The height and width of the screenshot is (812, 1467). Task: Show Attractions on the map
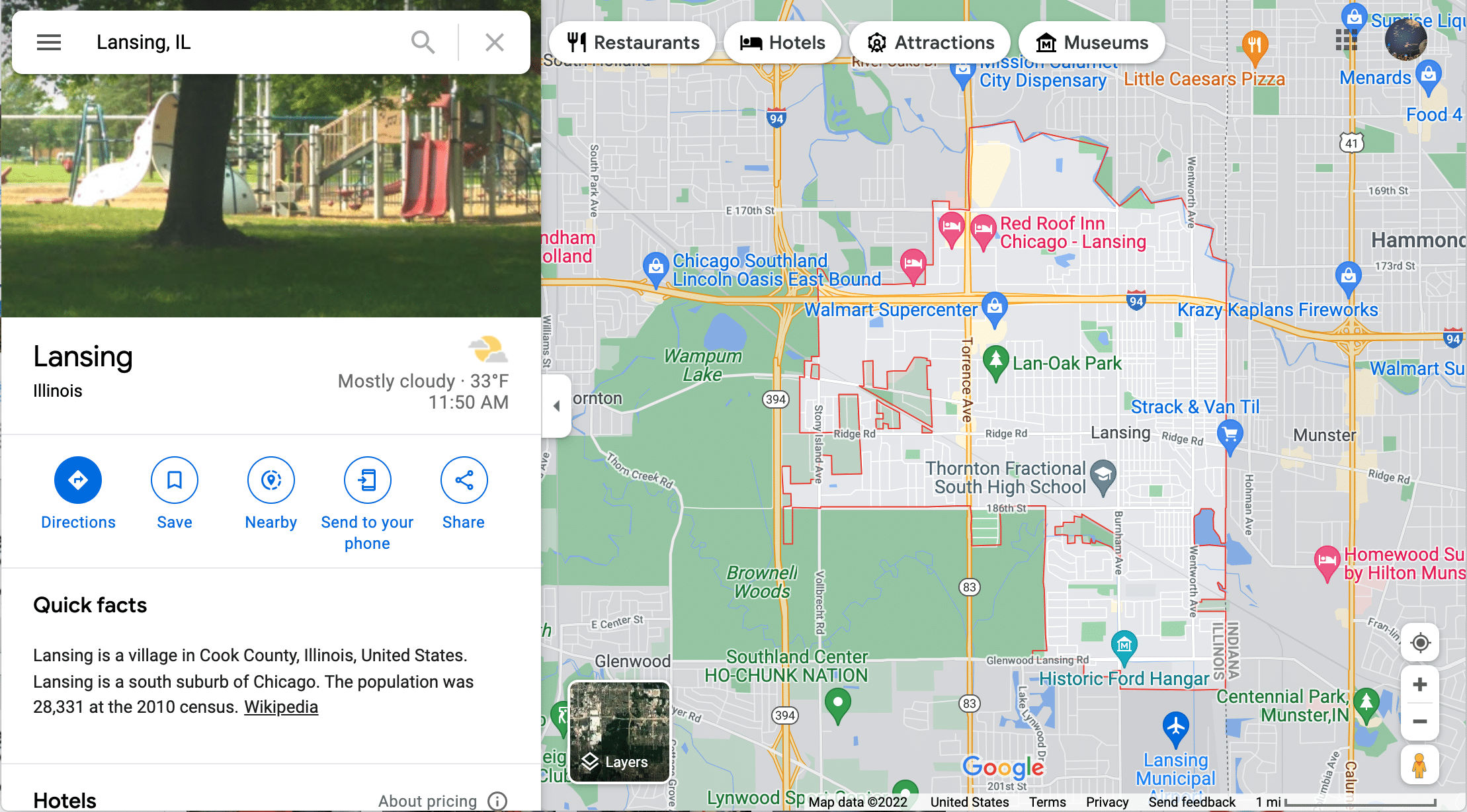931,42
